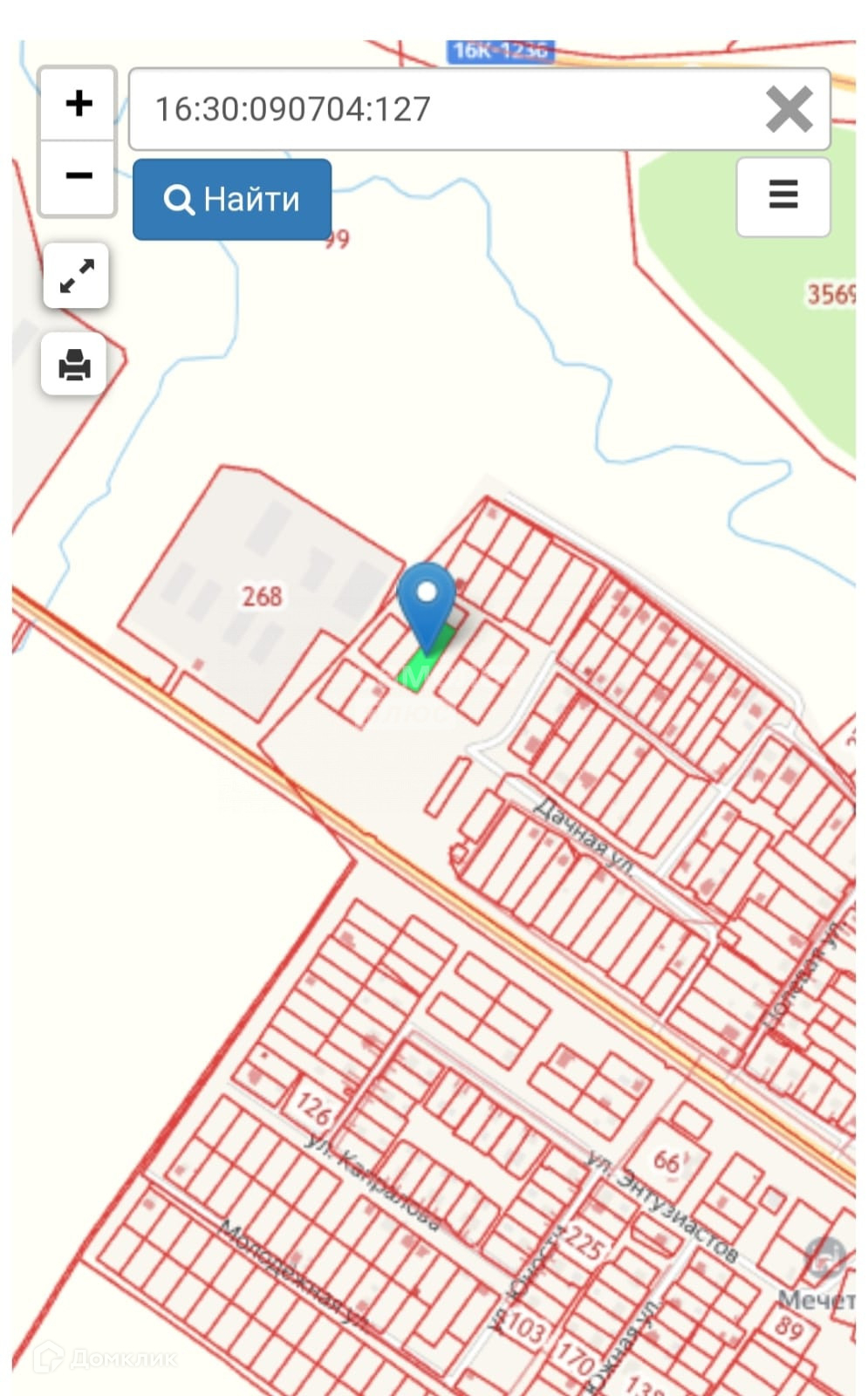Open the hamburger layers menu

pyautogui.click(x=783, y=196)
